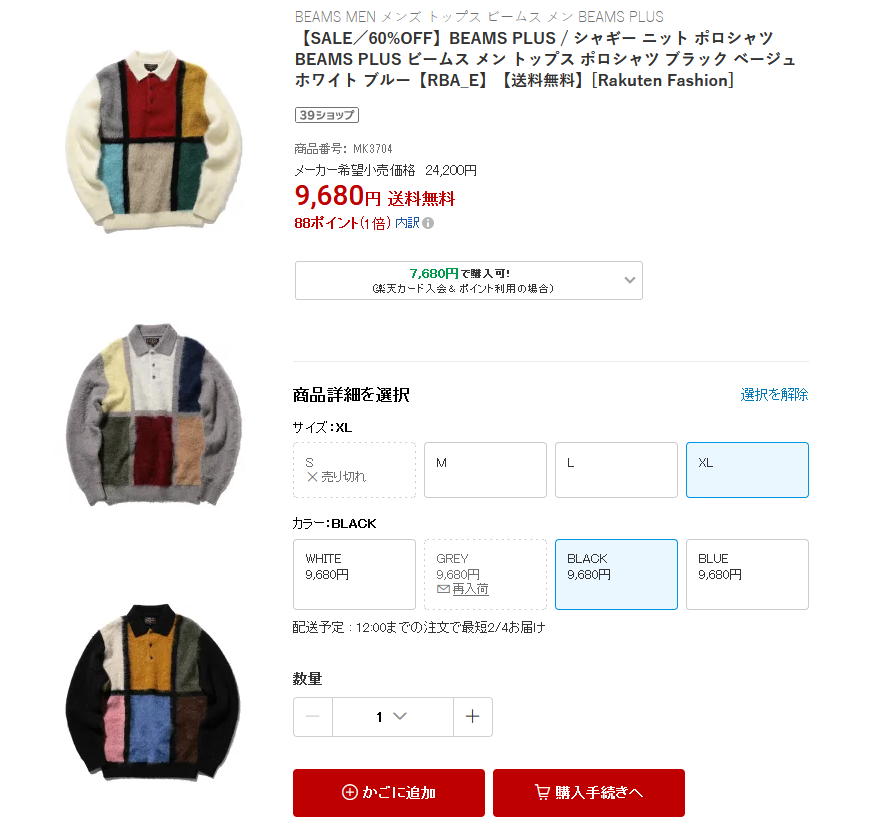Select size L
873x830 pixels.
(x=616, y=470)
